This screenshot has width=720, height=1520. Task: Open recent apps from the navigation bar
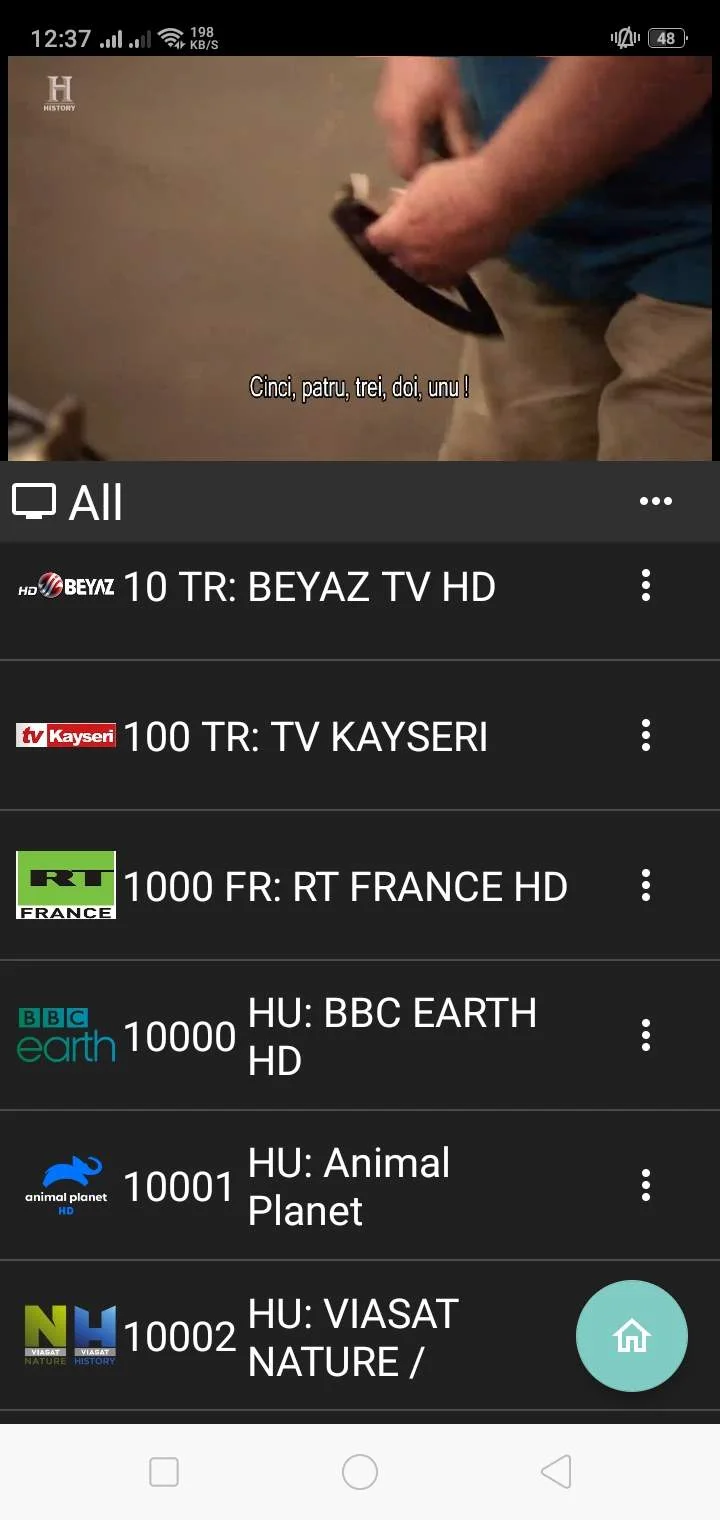coord(164,1472)
